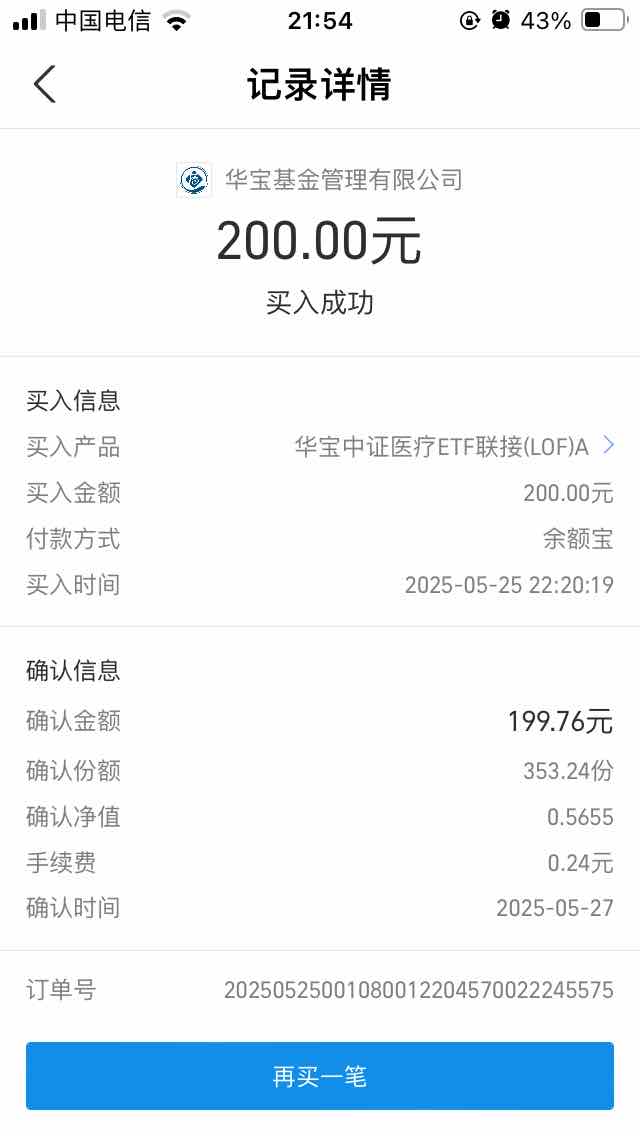Go back from the 记录详情 page
This screenshot has width=640, height=1136.
(x=45, y=84)
